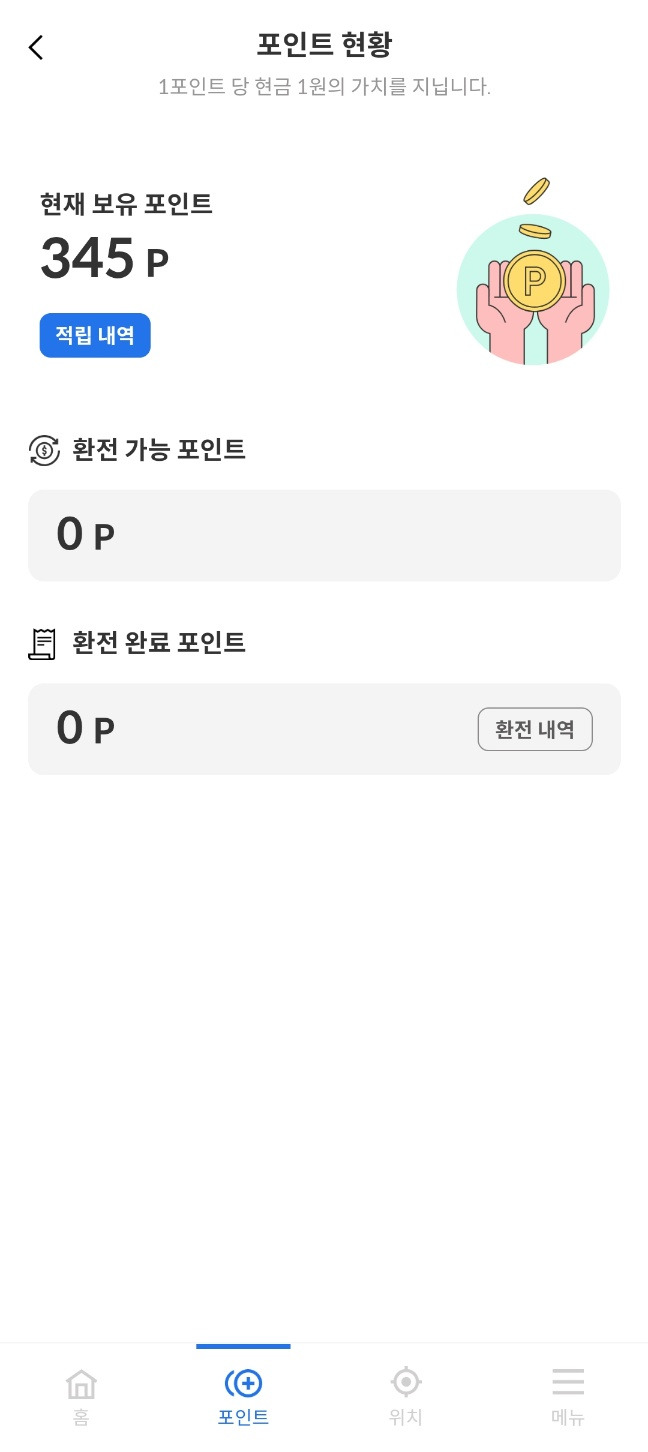The height and width of the screenshot is (1452, 648).
Task: Go back using the top-left arrow
Action: (x=36, y=47)
